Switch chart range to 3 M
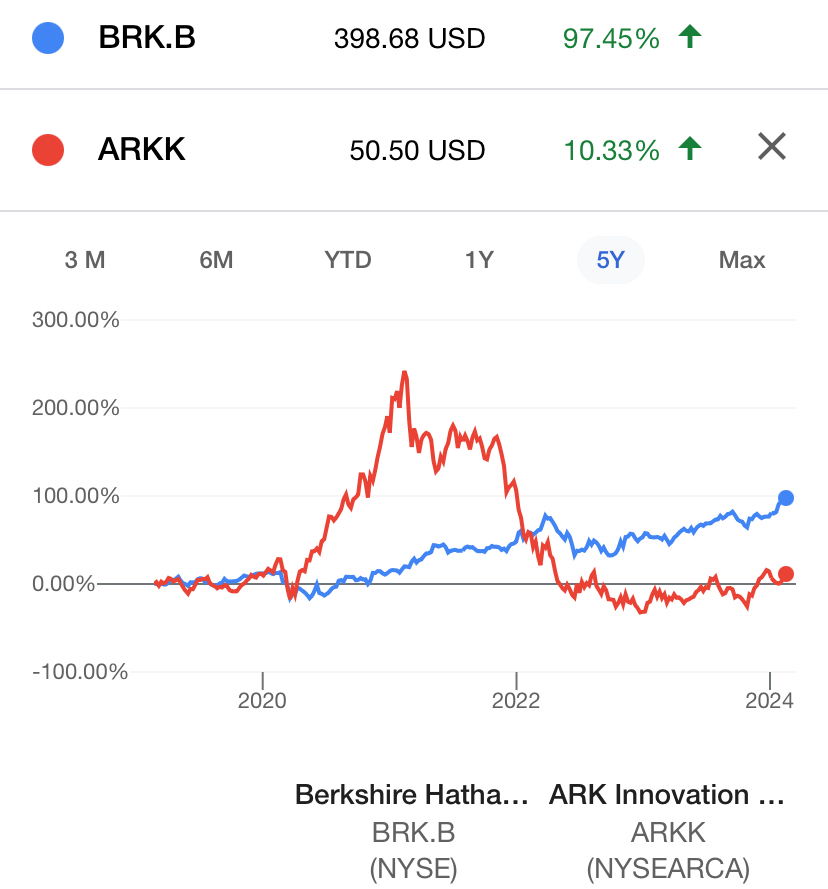 pos(85,260)
